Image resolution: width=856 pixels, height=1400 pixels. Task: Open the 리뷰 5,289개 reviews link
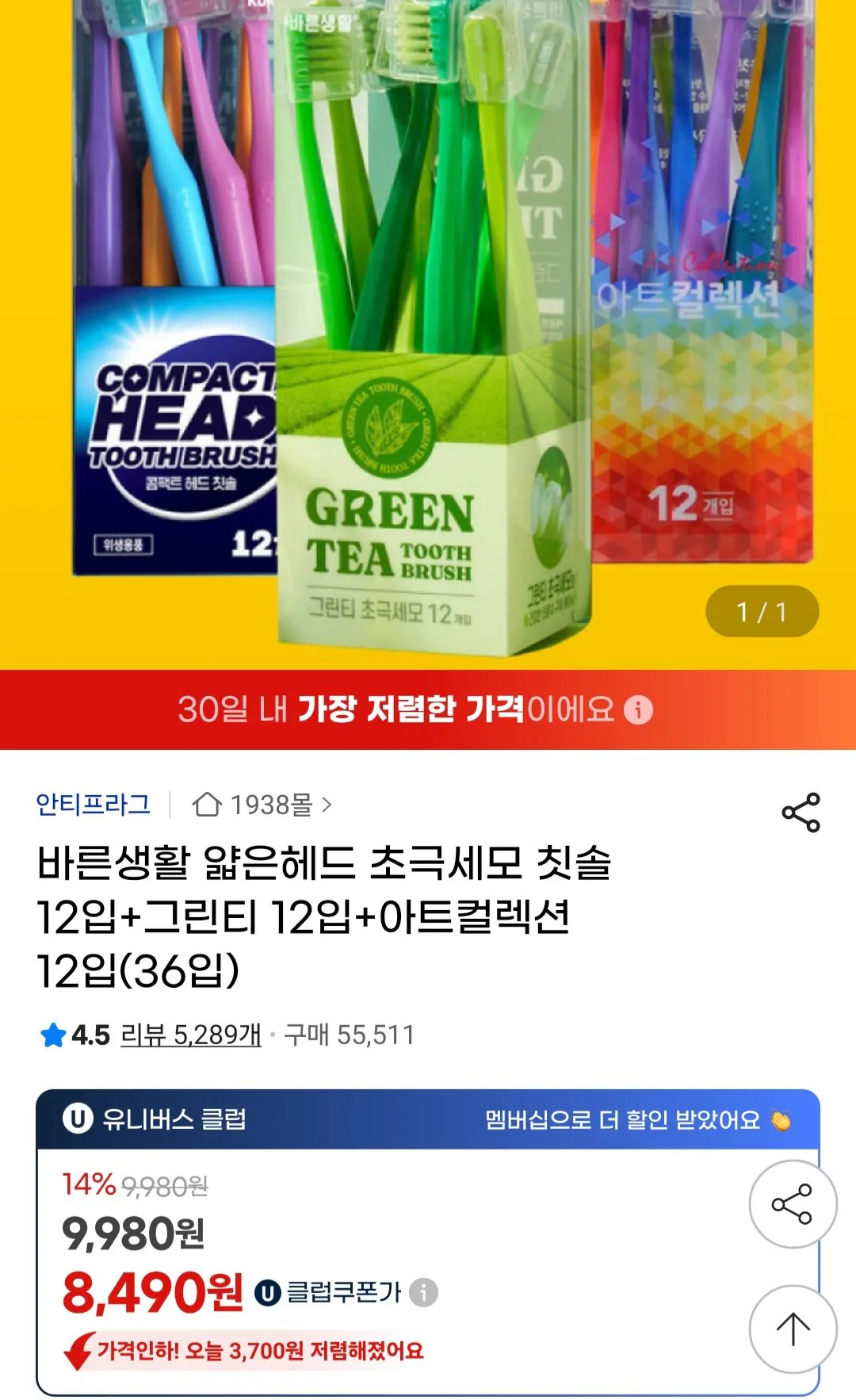(x=190, y=1035)
